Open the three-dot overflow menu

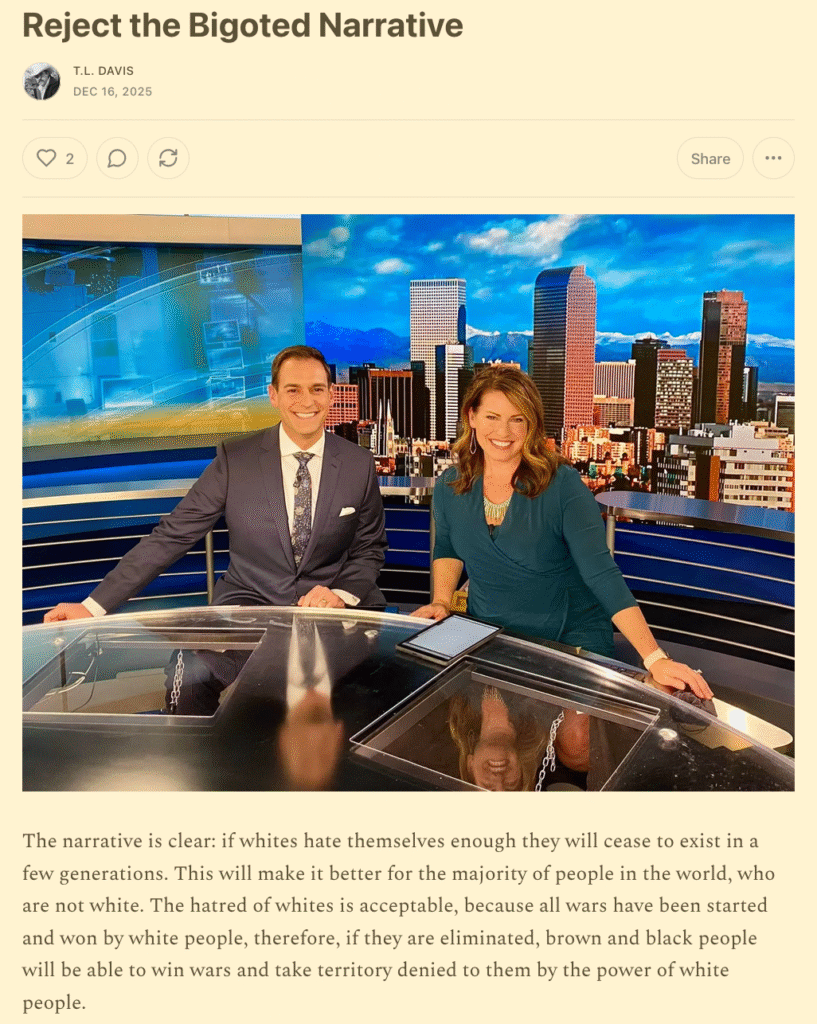coord(773,158)
